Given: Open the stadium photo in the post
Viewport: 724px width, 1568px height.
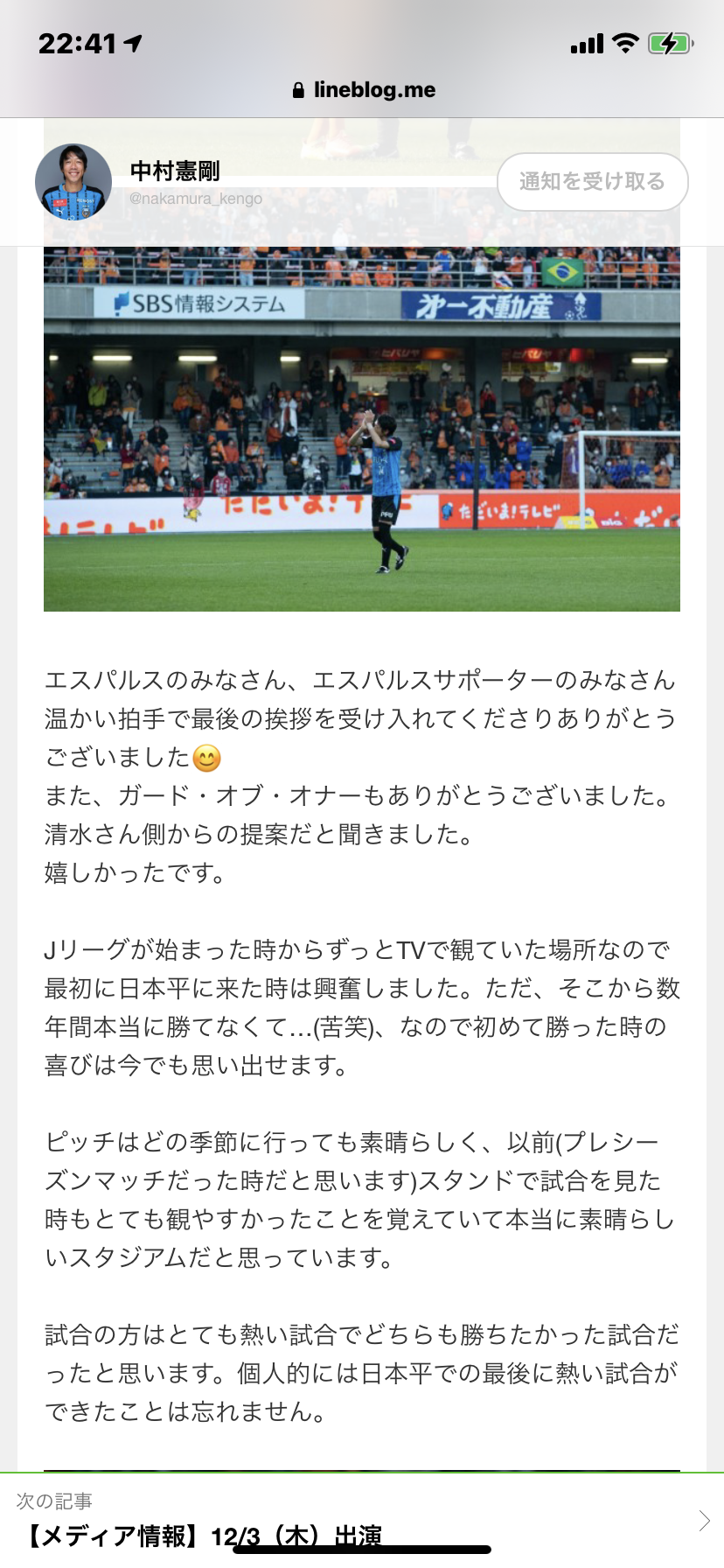Looking at the screenshot, I should click(361, 429).
